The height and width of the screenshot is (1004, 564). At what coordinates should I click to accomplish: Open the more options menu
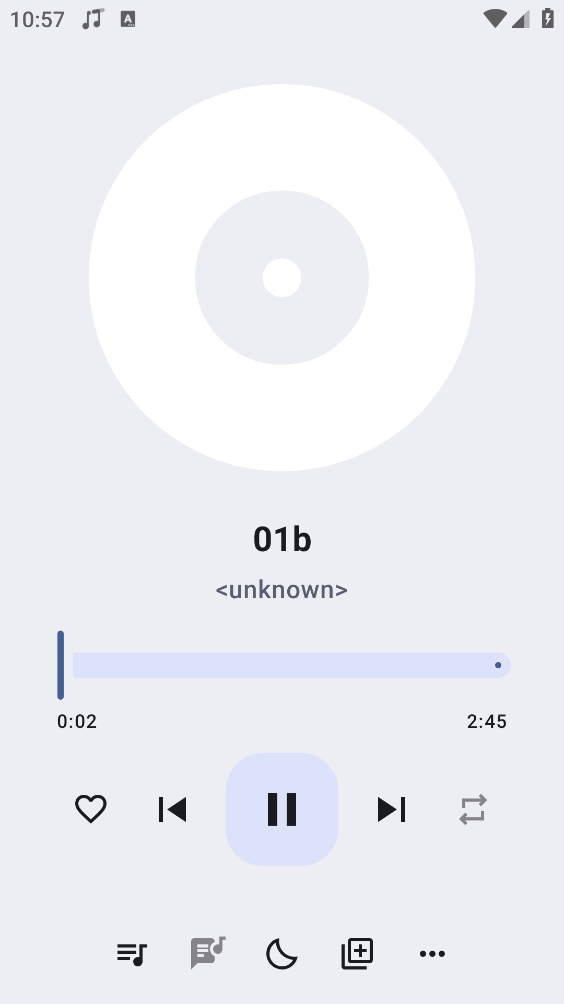pos(432,954)
